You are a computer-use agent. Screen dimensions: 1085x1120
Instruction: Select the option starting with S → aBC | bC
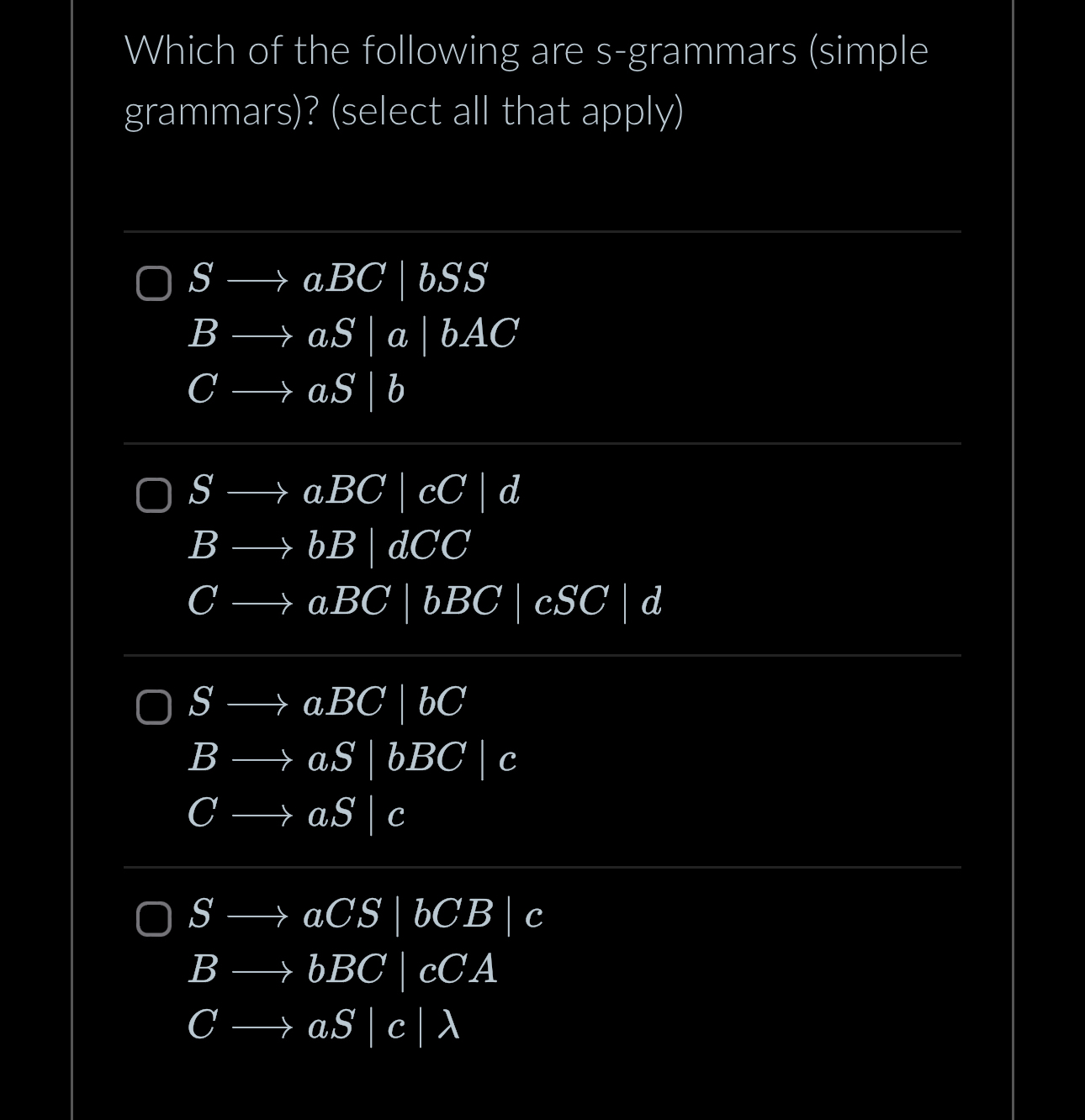pos(328,704)
